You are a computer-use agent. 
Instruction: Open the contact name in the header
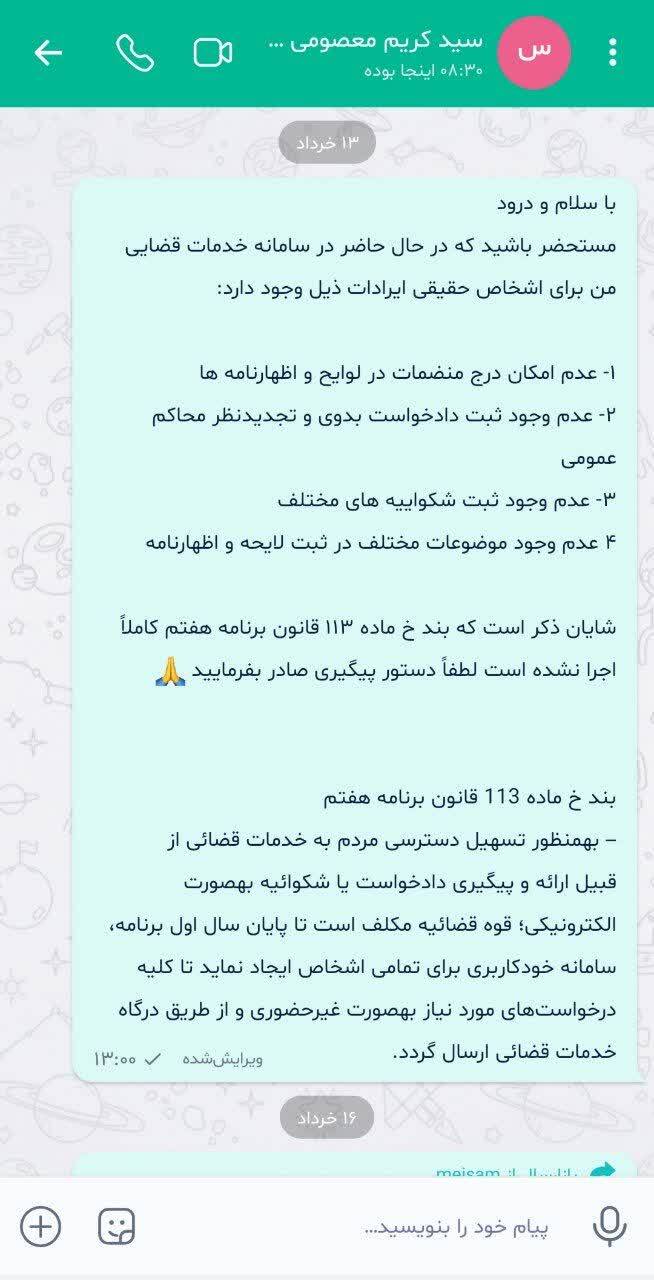[x=377, y=42]
